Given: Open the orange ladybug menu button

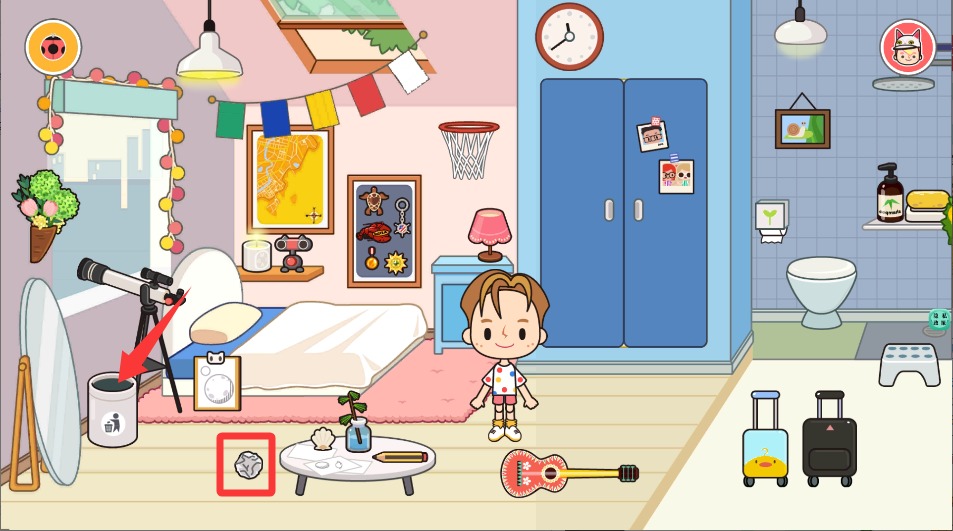Looking at the screenshot, I should tap(52, 47).
